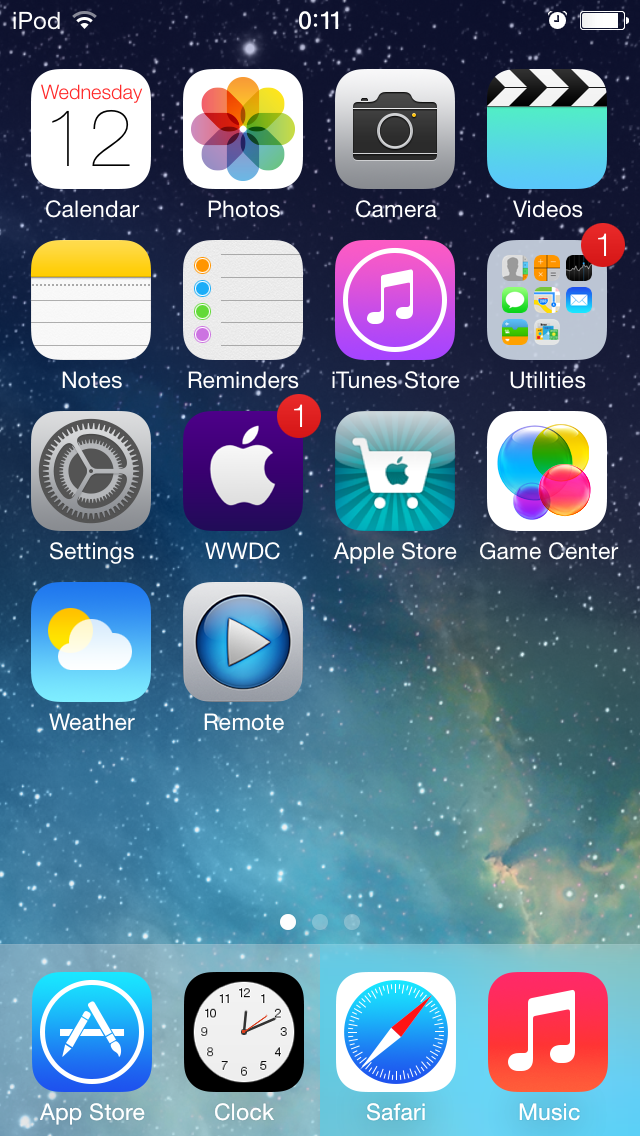Open the Music app
Viewport: 640px width, 1136px height.
(548, 1032)
